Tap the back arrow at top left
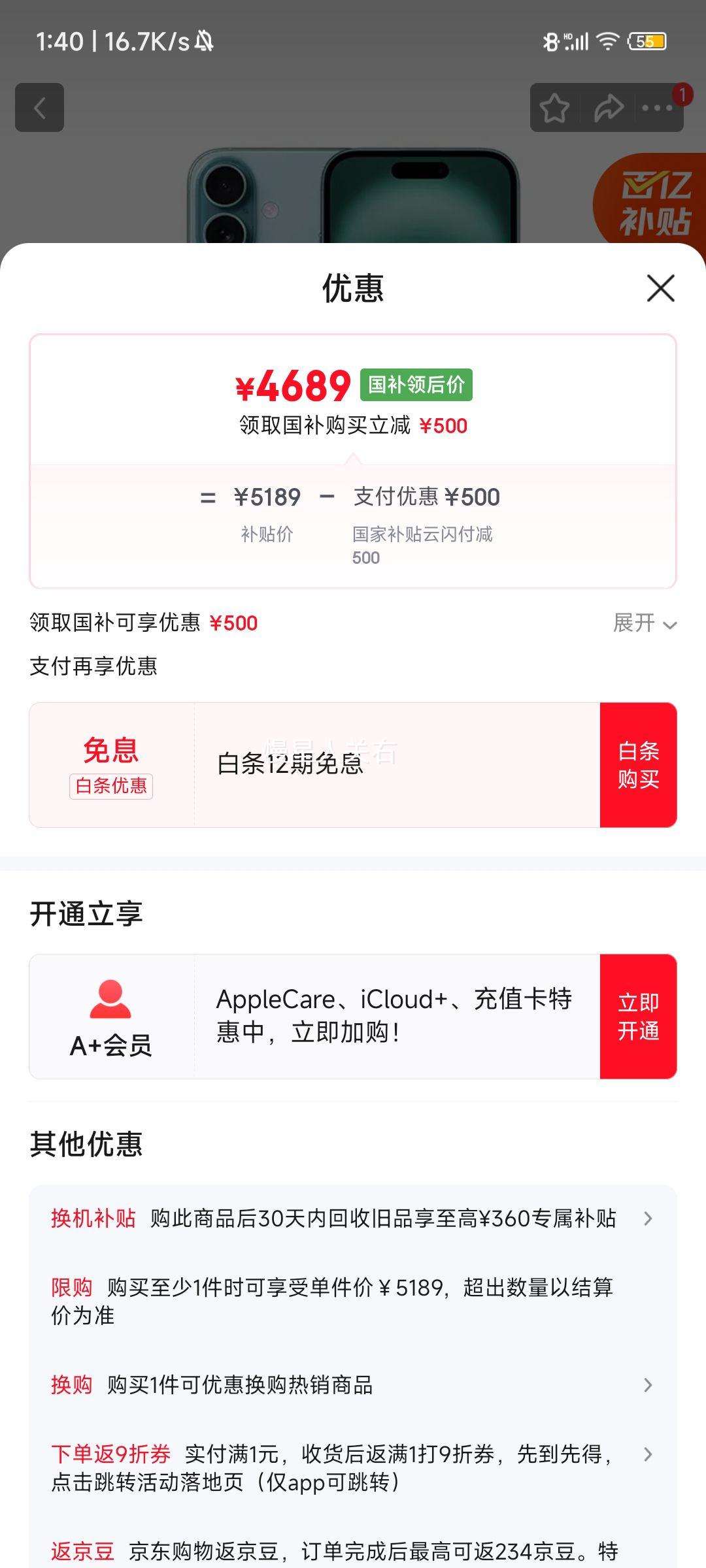Screen dimensions: 706x1568 [x=39, y=108]
